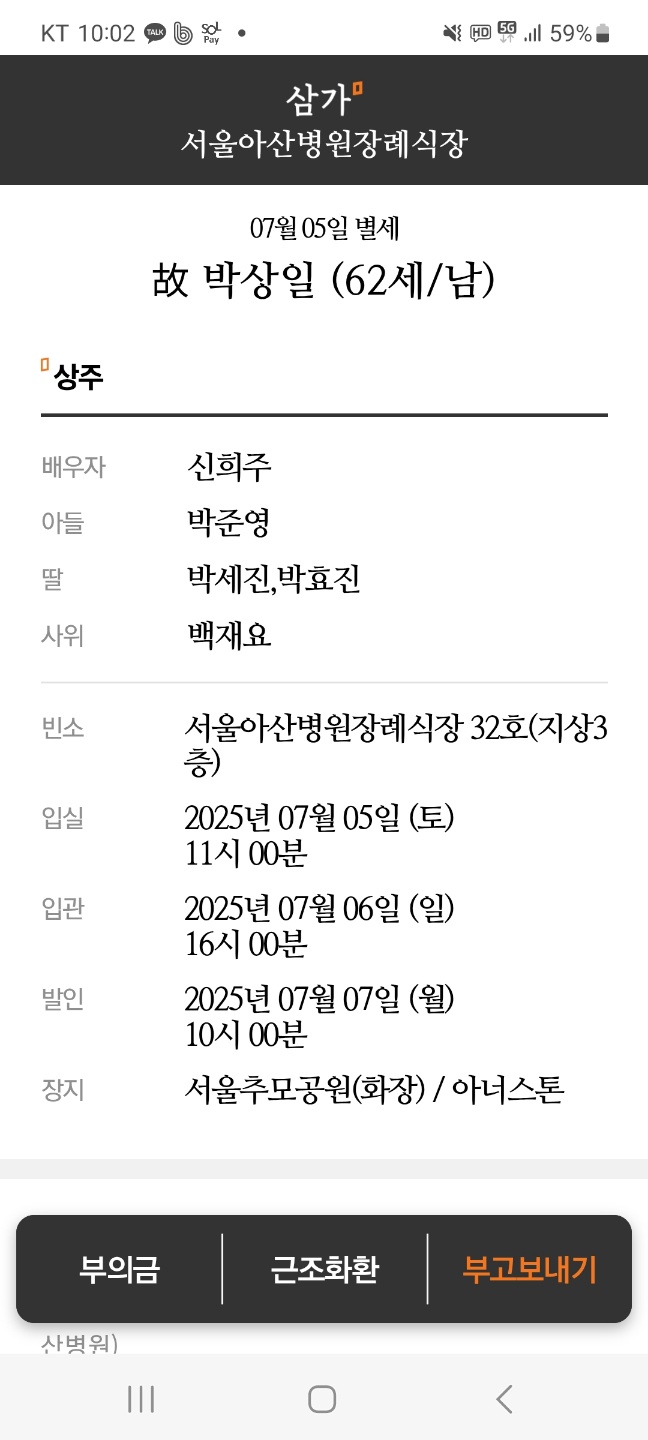Share the obituary via 부고보내기
648x1440 pixels.
(x=529, y=1269)
